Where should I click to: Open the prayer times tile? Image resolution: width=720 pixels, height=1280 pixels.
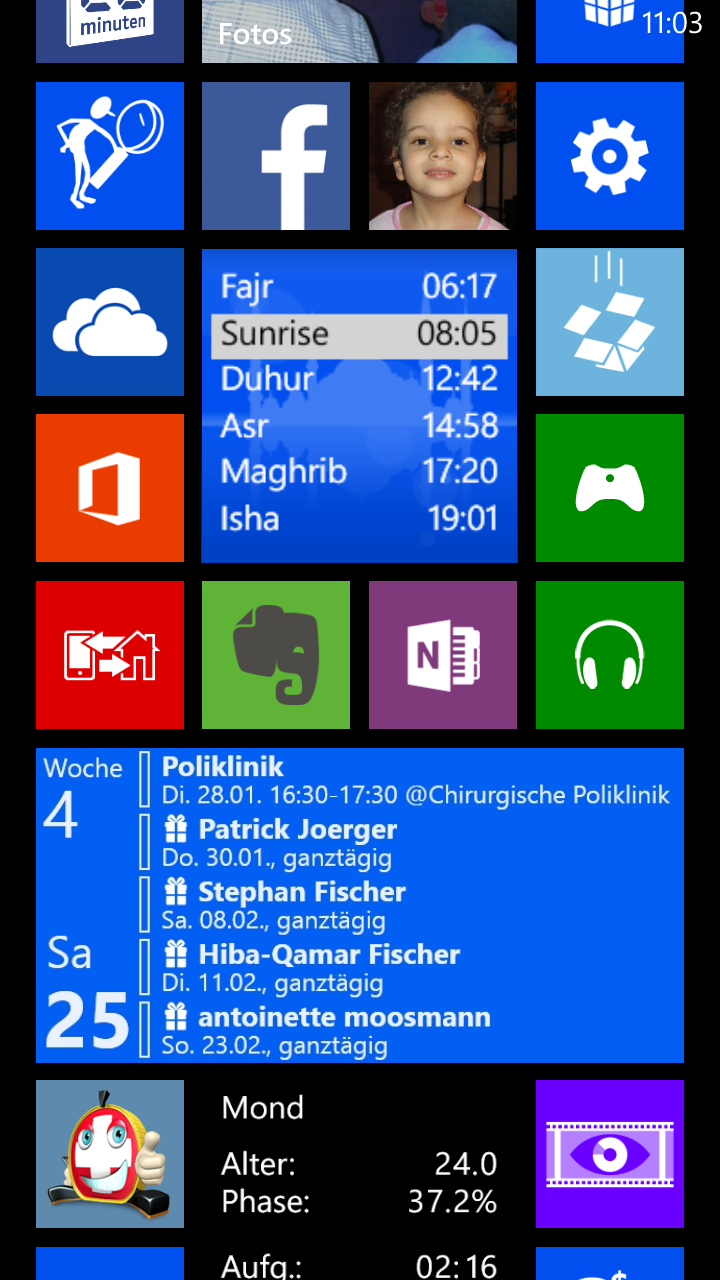point(359,405)
